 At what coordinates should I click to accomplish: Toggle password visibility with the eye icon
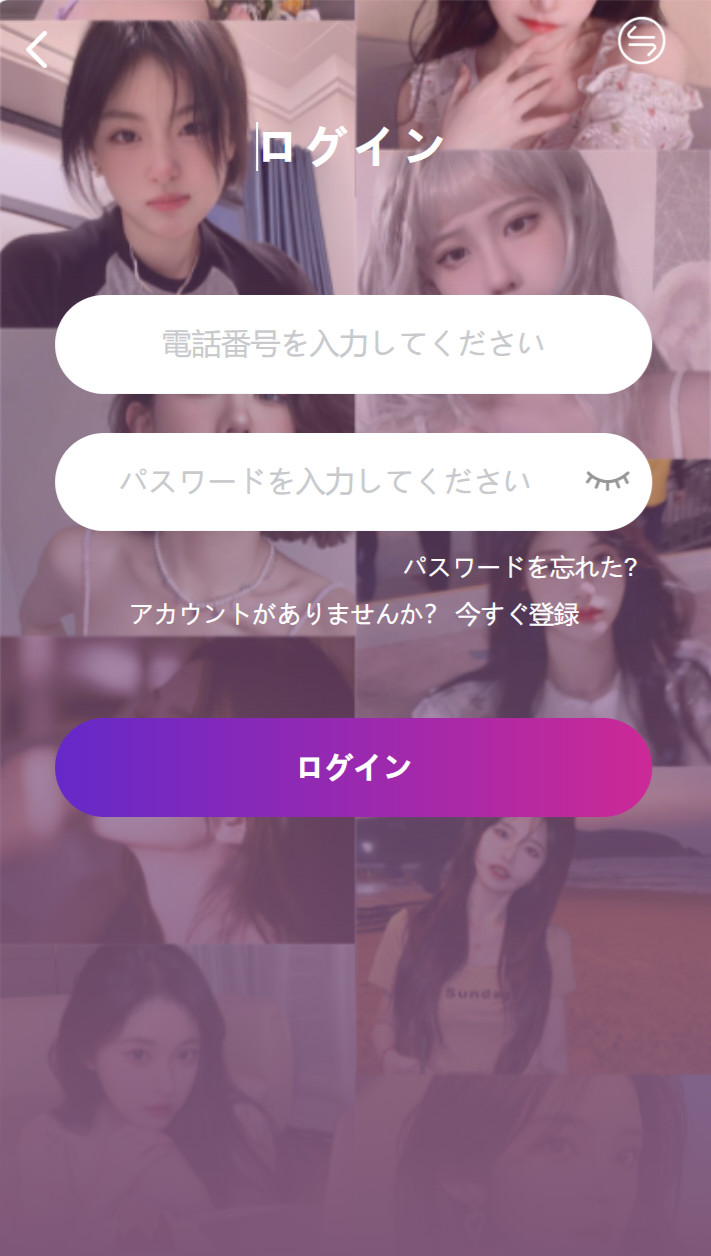[609, 481]
